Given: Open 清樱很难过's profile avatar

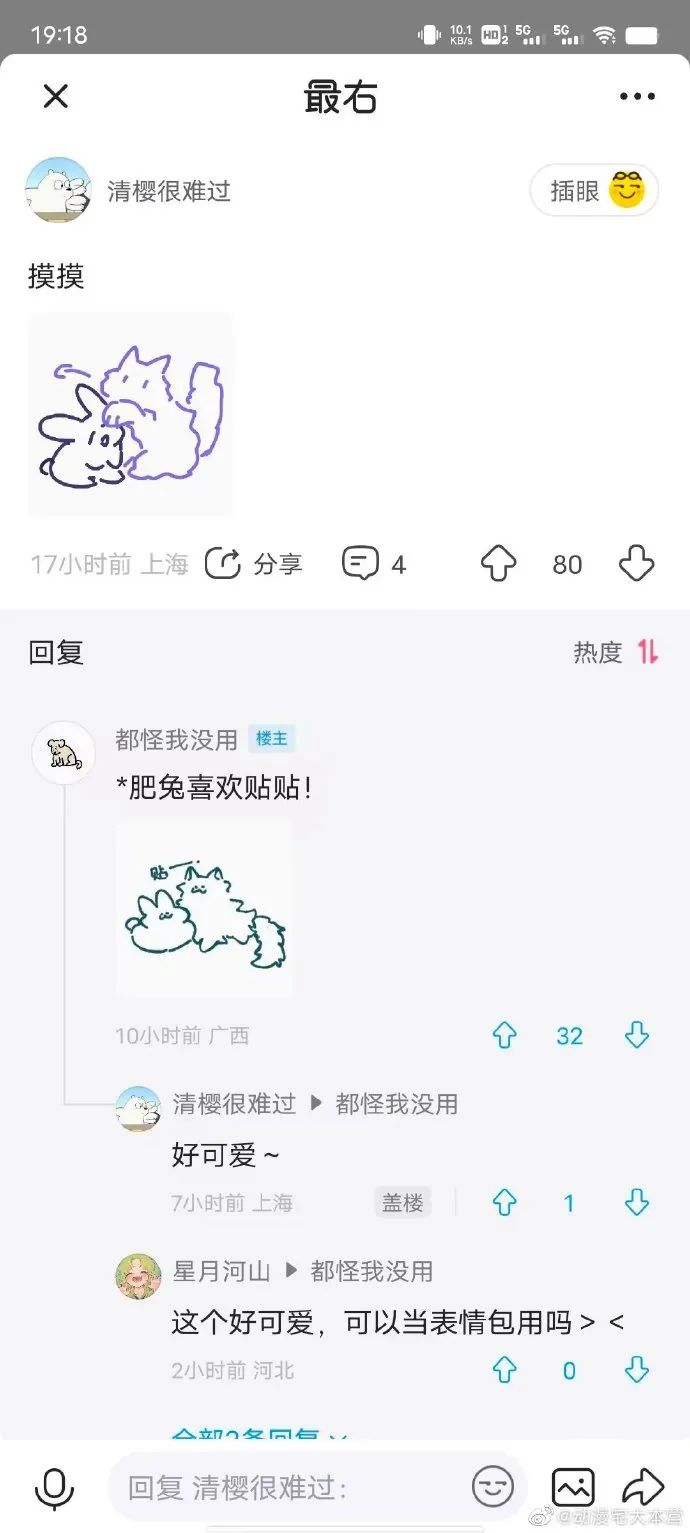Looking at the screenshot, I should [x=58, y=190].
